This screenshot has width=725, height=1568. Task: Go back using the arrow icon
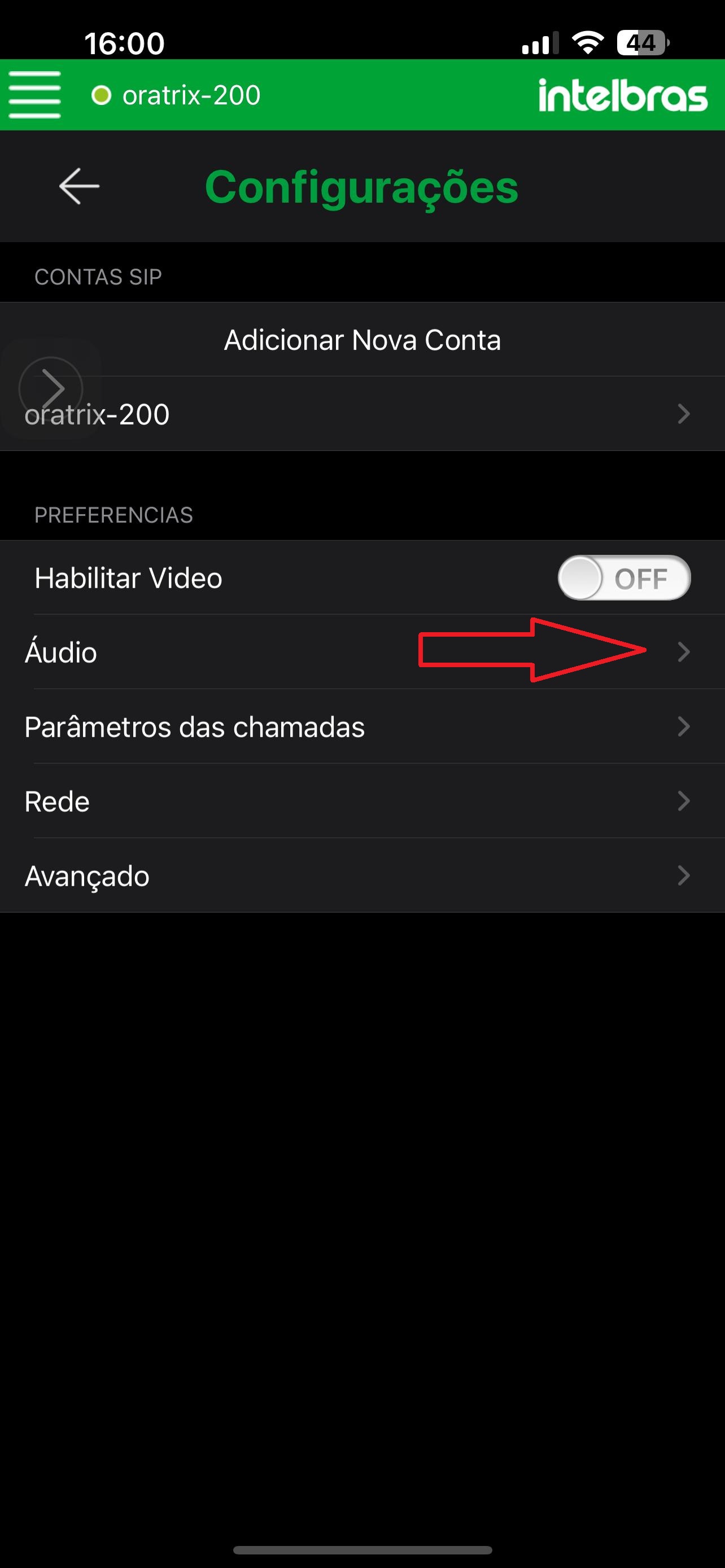(79, 186)
